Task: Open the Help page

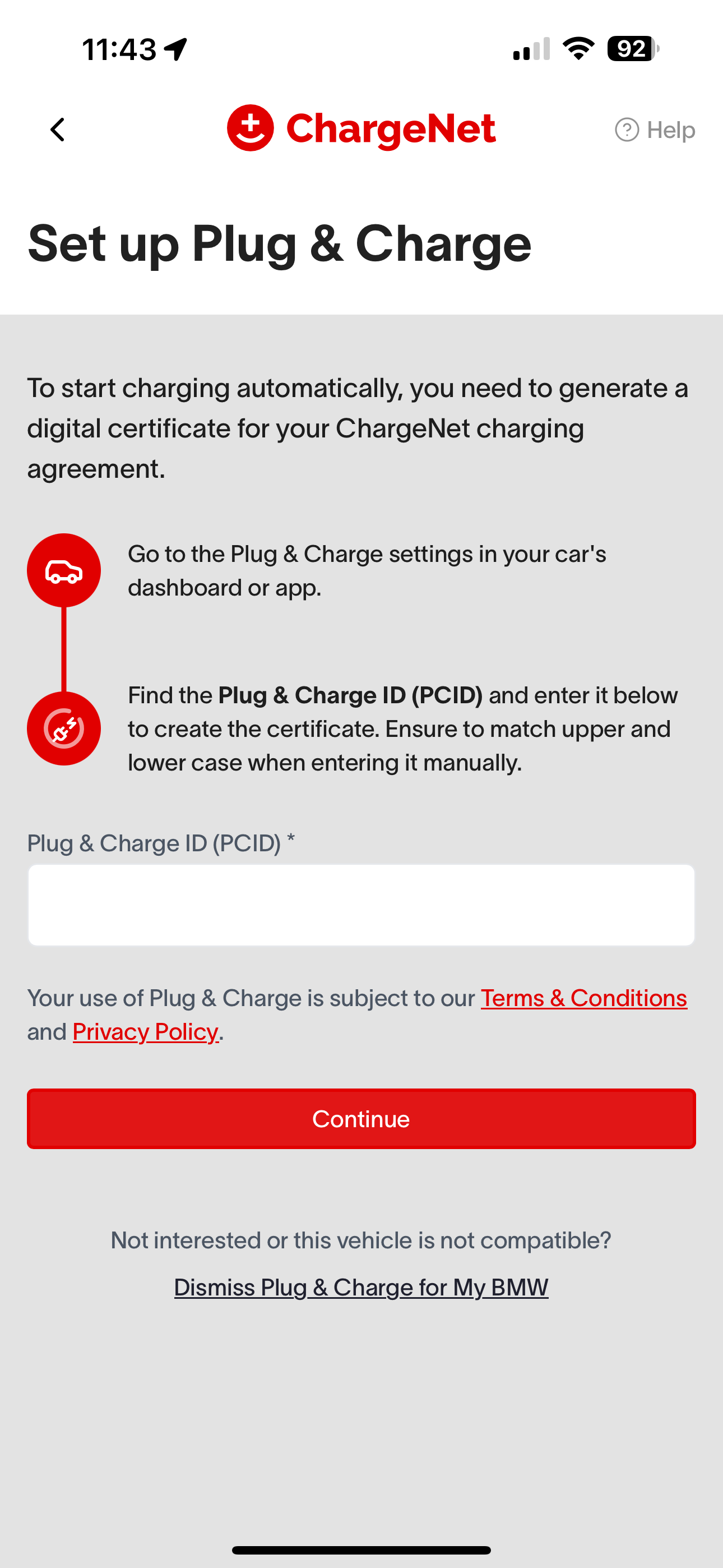Action: point(655,130)
